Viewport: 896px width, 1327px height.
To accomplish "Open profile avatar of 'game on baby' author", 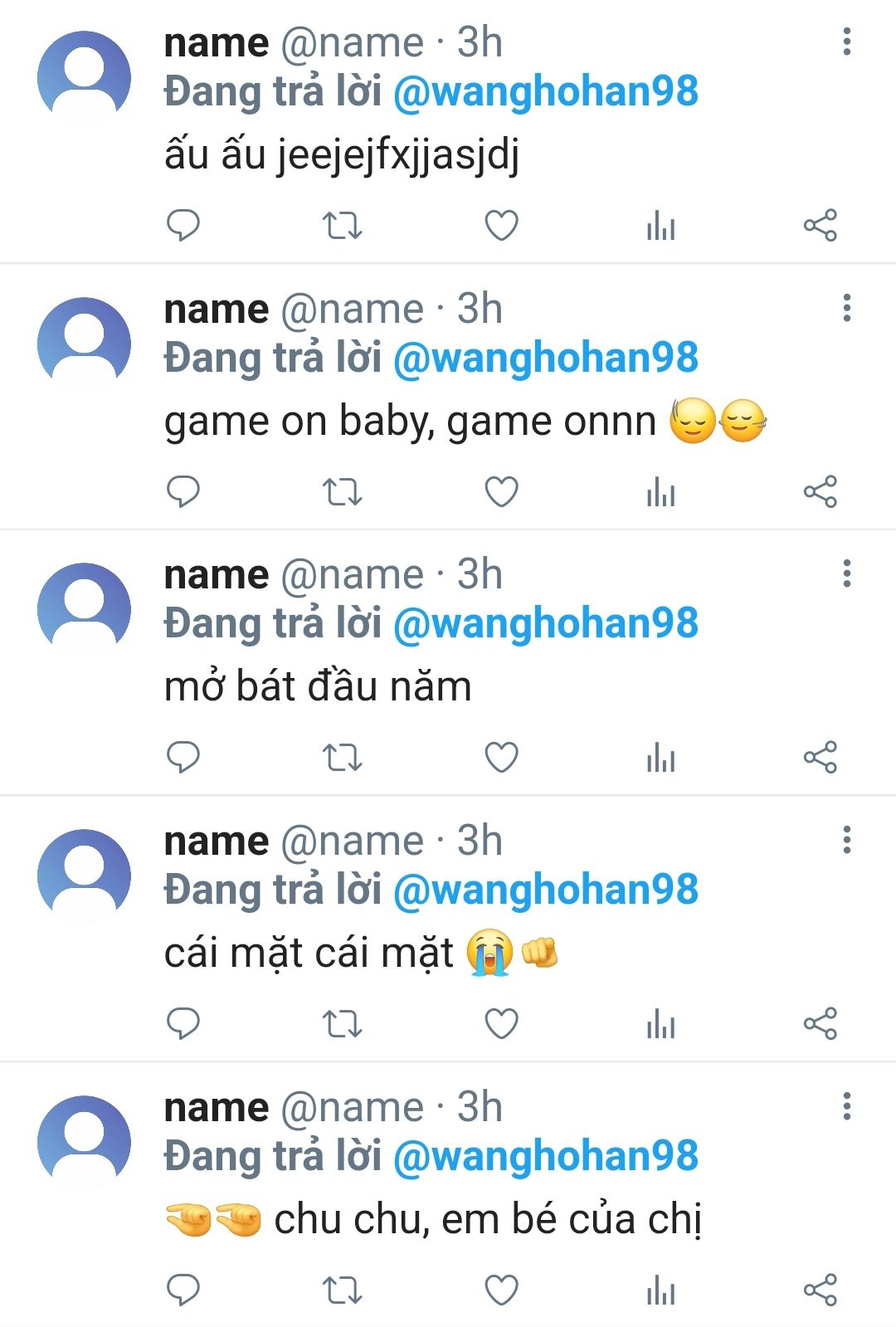I will [84, 344].
